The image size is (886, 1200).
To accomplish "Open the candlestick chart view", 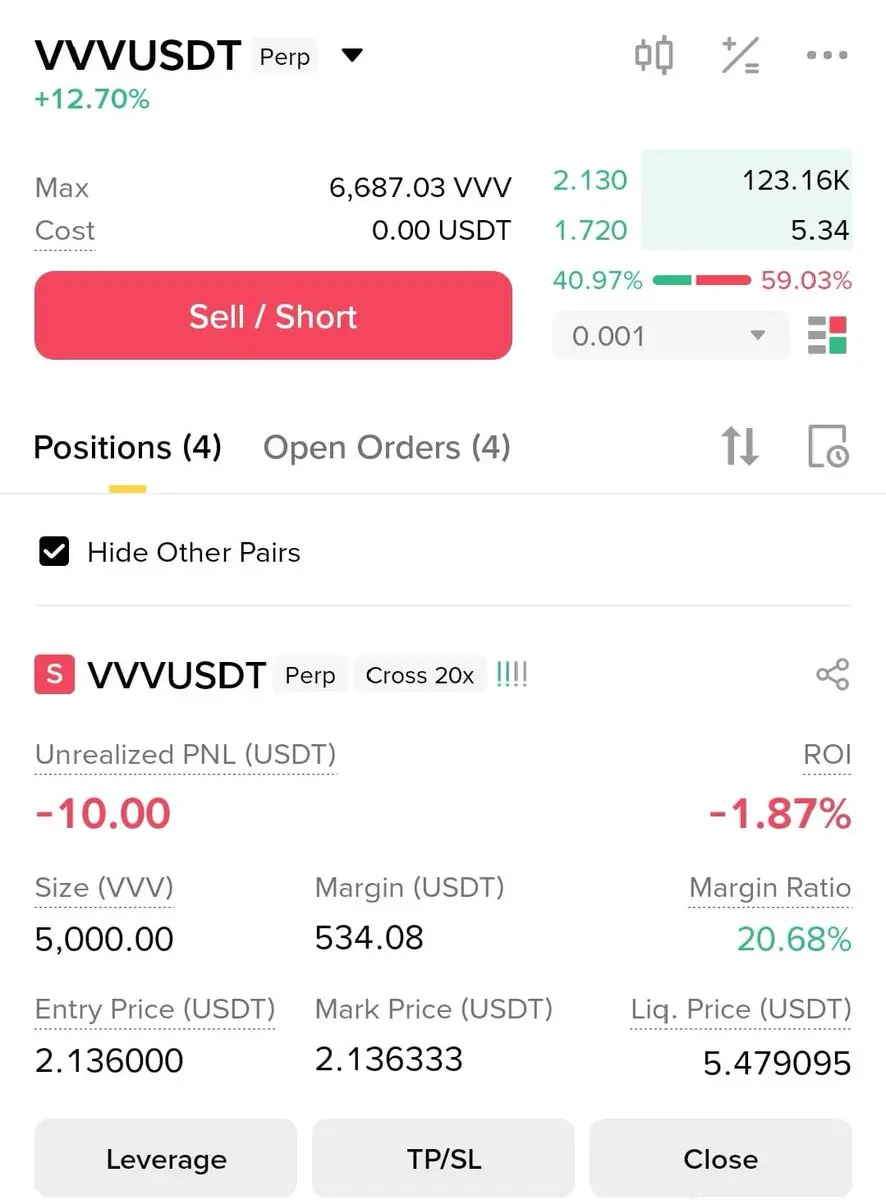I will coord(654,56).
